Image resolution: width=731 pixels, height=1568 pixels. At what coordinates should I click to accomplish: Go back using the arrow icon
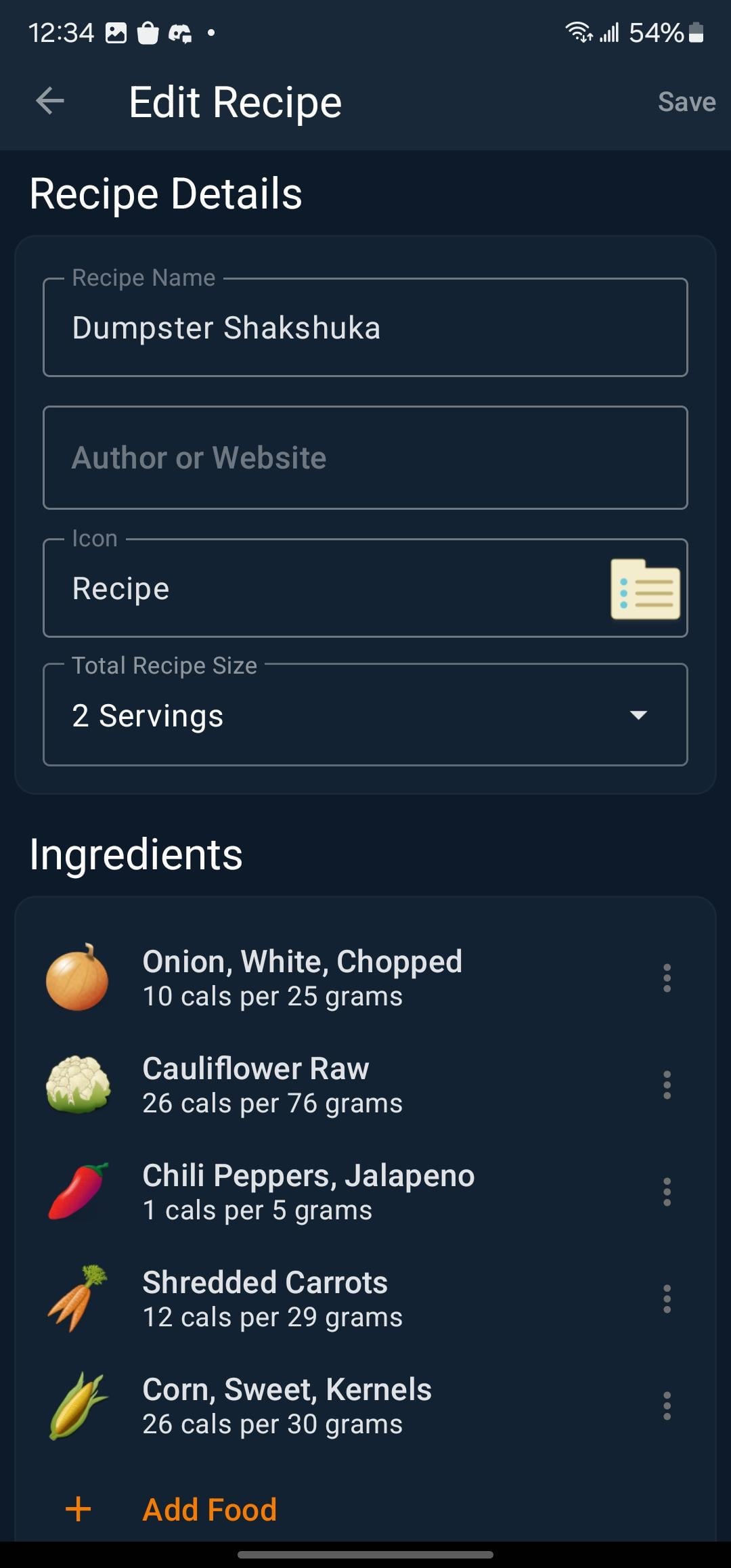click(x=50, y=102)
